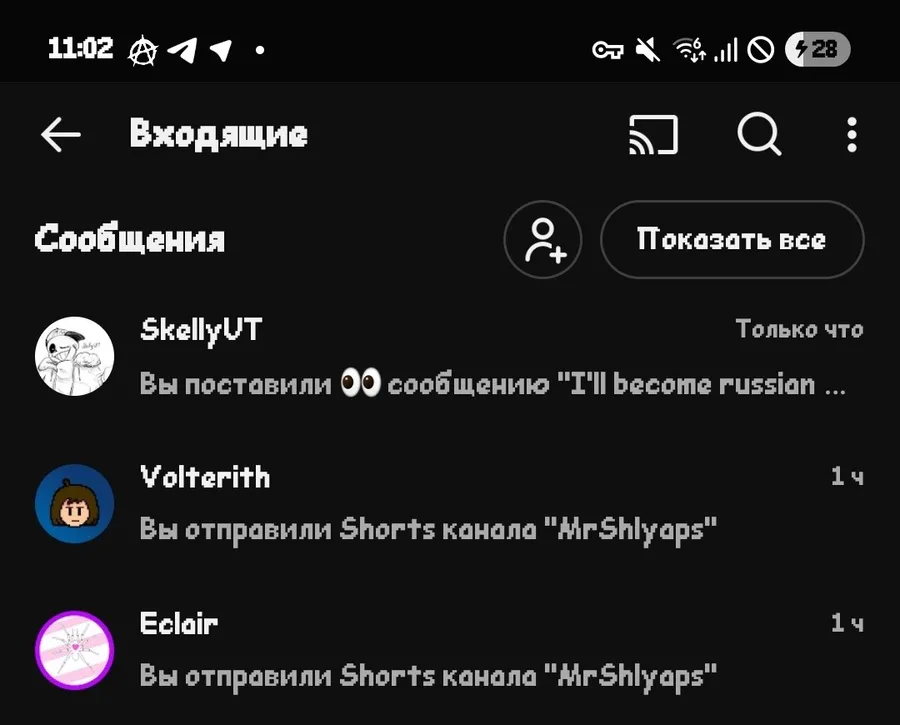The image size is (900, 725).
Task: Open the Eclair message thread
Action: 450,650
